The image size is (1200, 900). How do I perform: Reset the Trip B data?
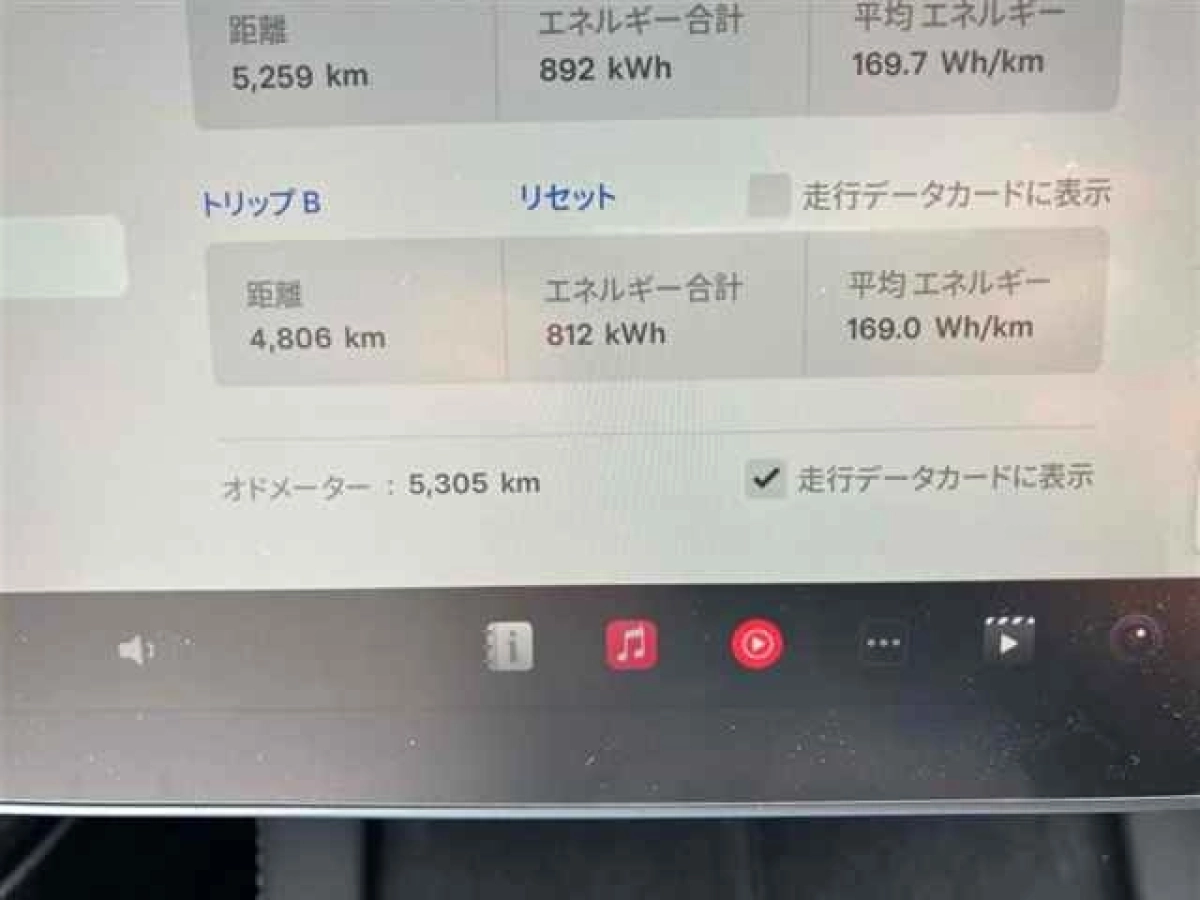tap(567, 198)
